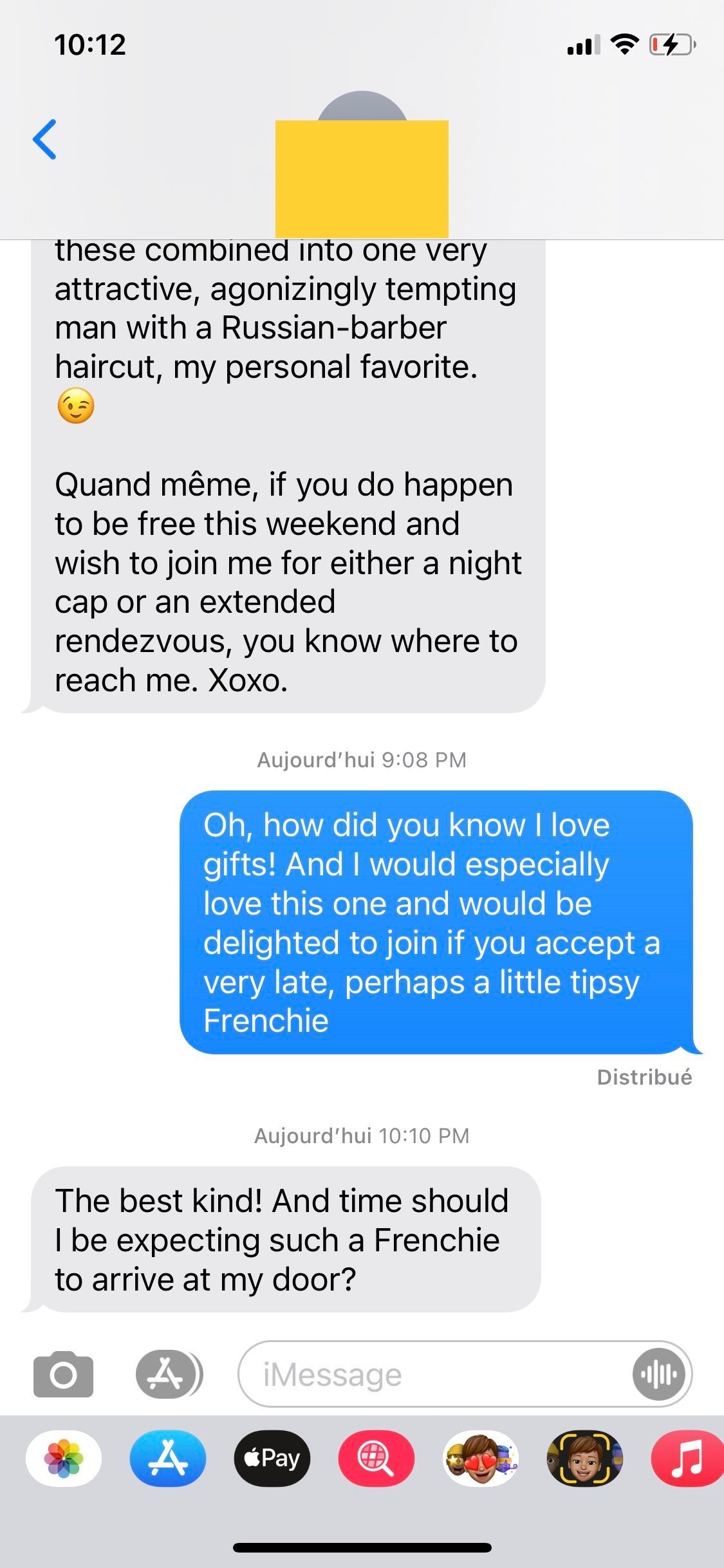Open the Music app in drawer
Screen dimensions: 724x1568
(687, 1459)
